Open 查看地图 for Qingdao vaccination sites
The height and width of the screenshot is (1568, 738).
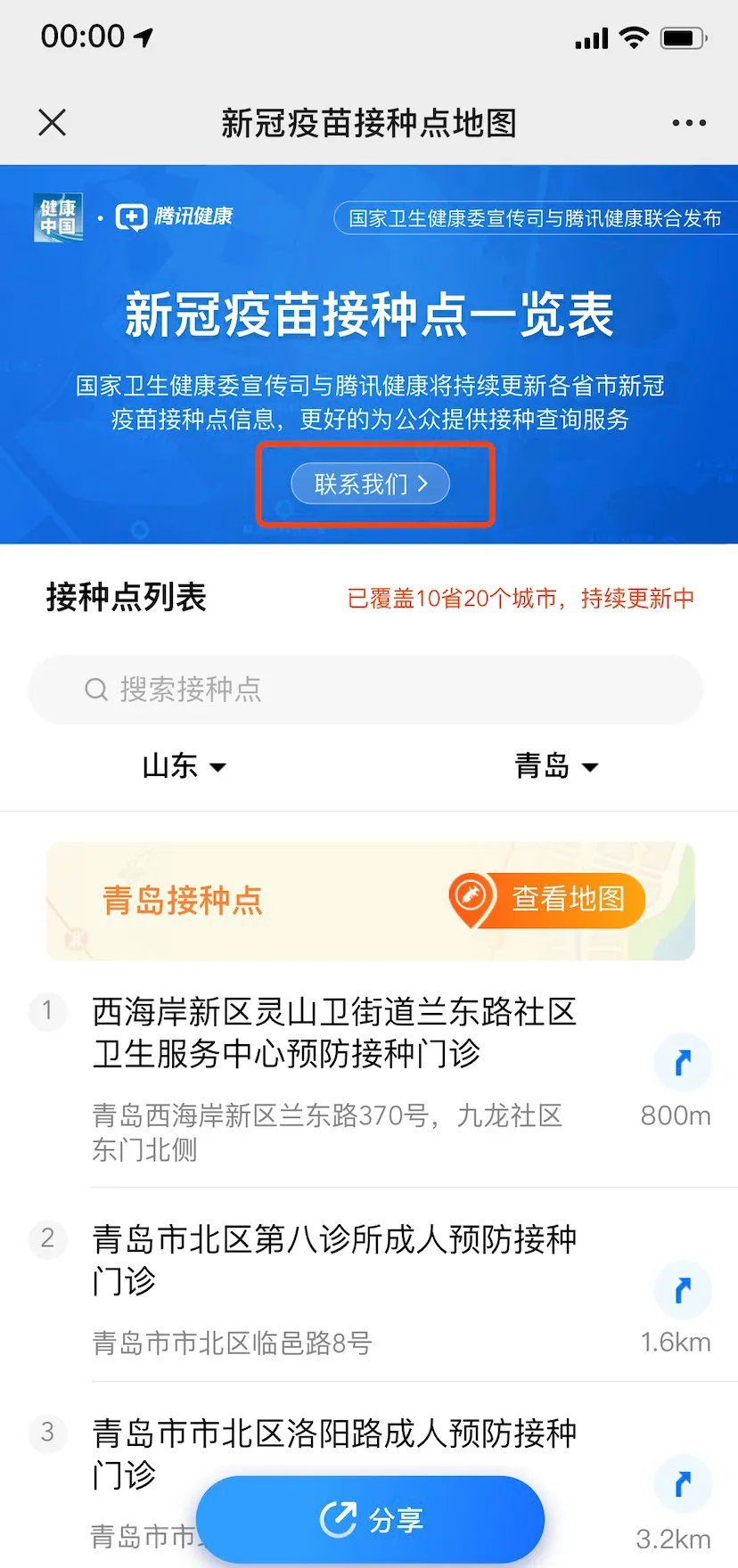pyautogui.click(x=547, y=900)
